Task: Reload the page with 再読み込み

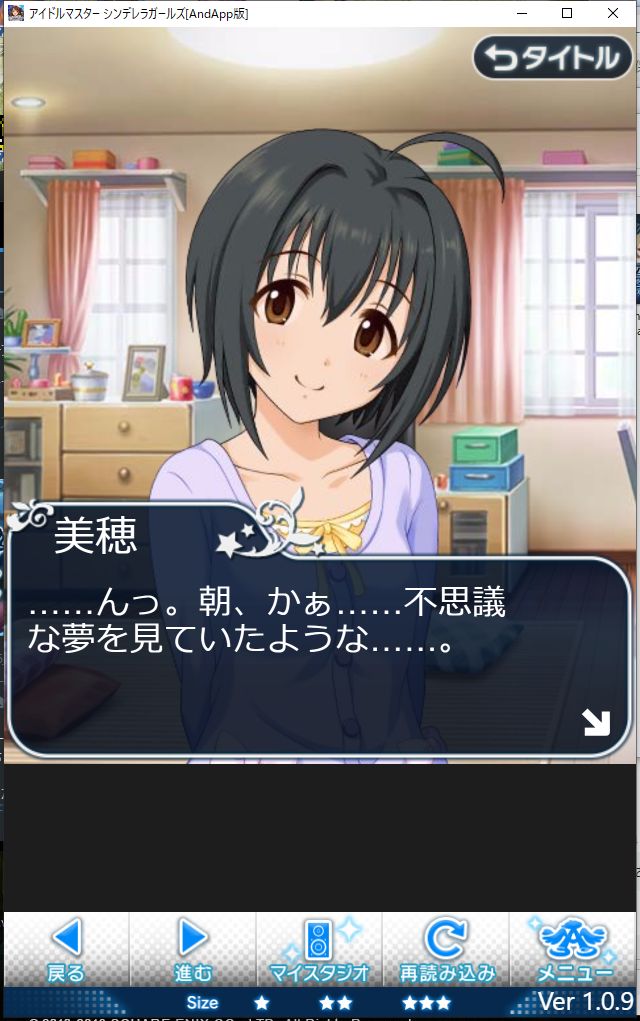Action: [446, 950]
